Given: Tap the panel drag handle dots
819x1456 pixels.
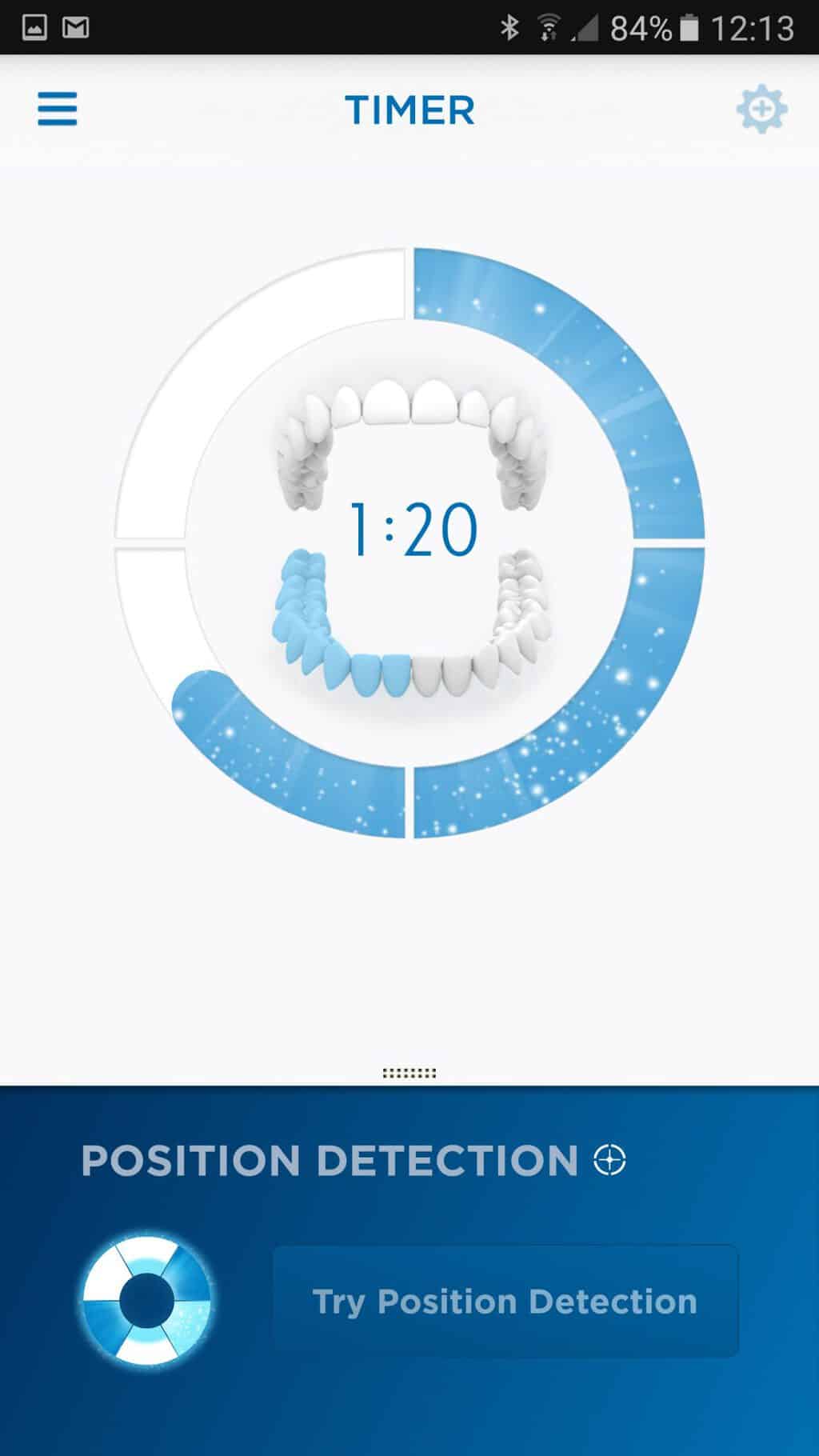Looking at the screenshot, I should 409,1073.
